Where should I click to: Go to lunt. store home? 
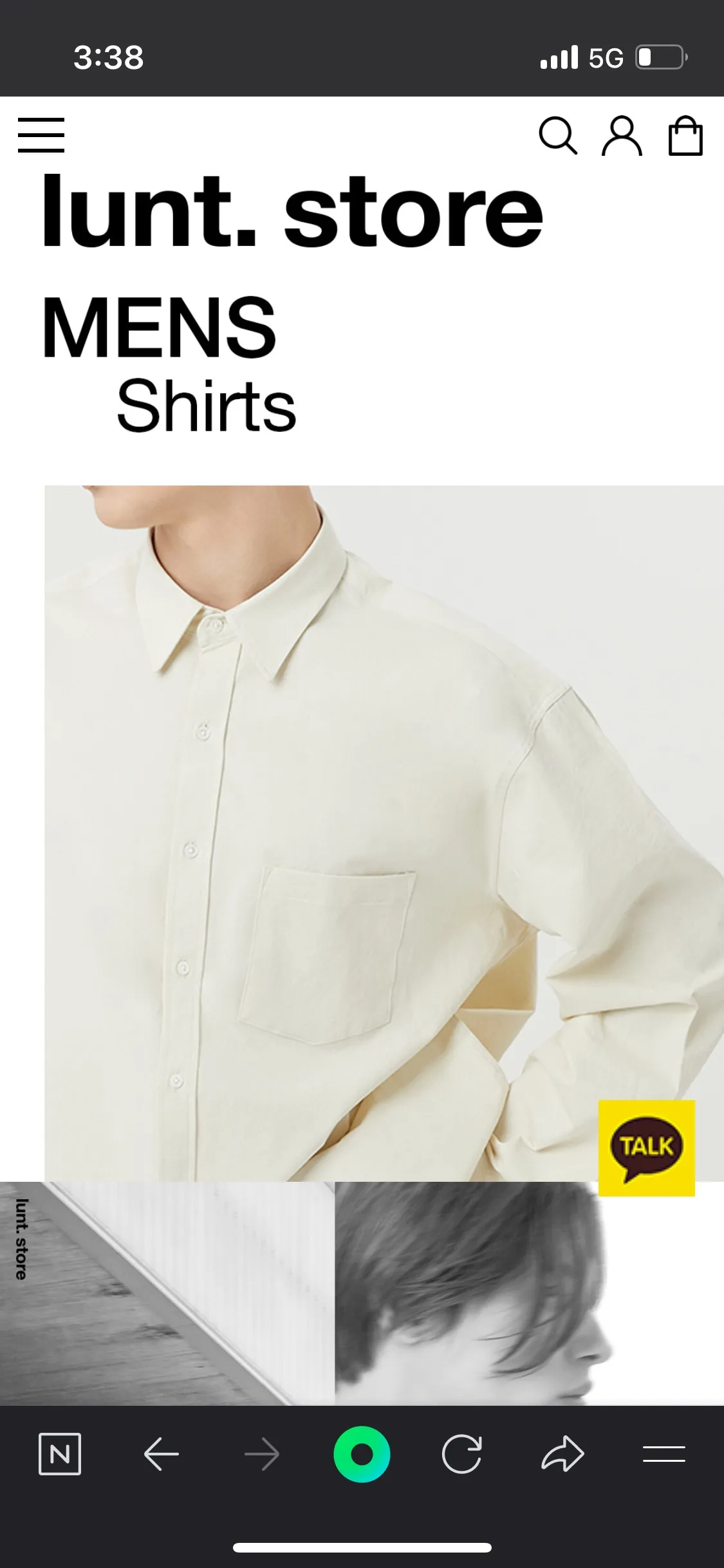(x=292, y=211)
